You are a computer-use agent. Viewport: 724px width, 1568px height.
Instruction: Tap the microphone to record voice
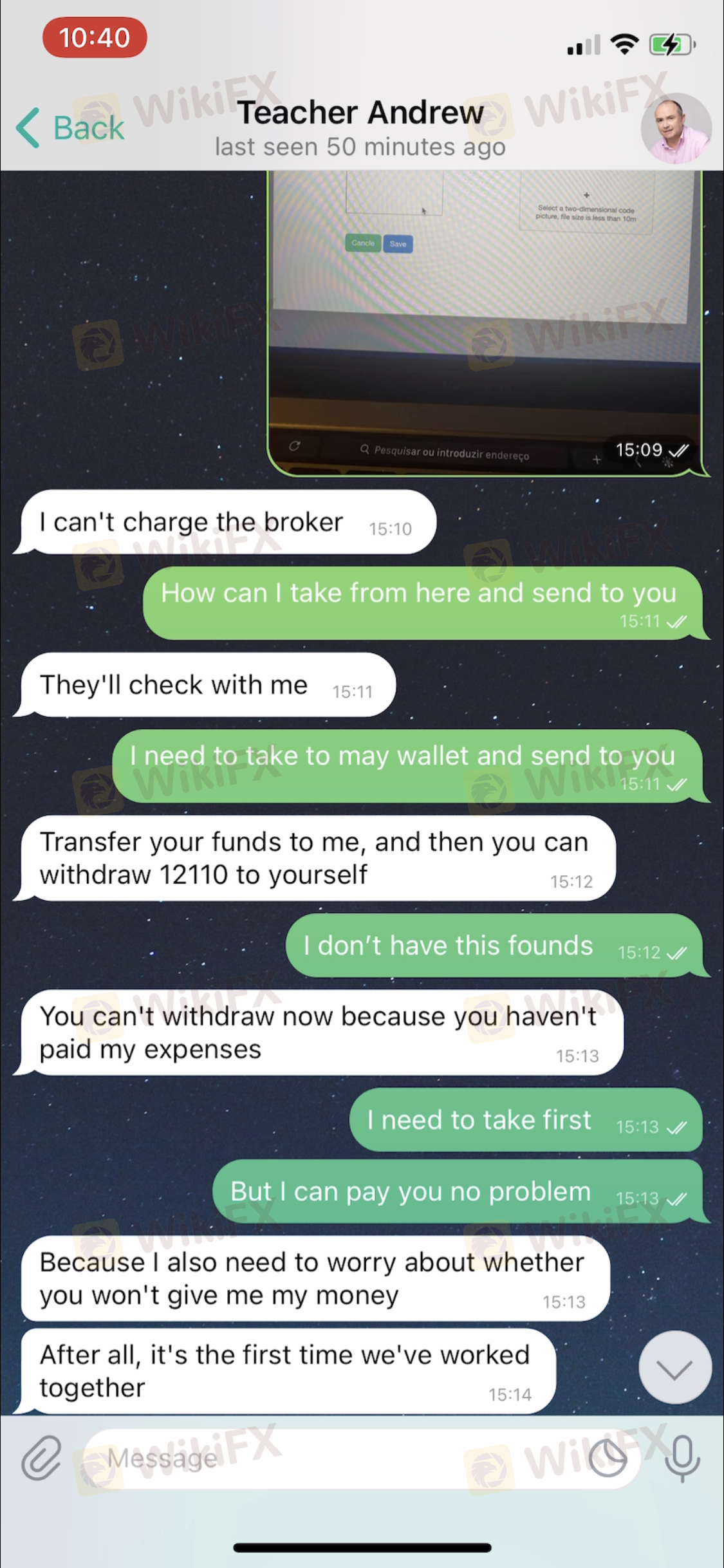pos(682,1458)
